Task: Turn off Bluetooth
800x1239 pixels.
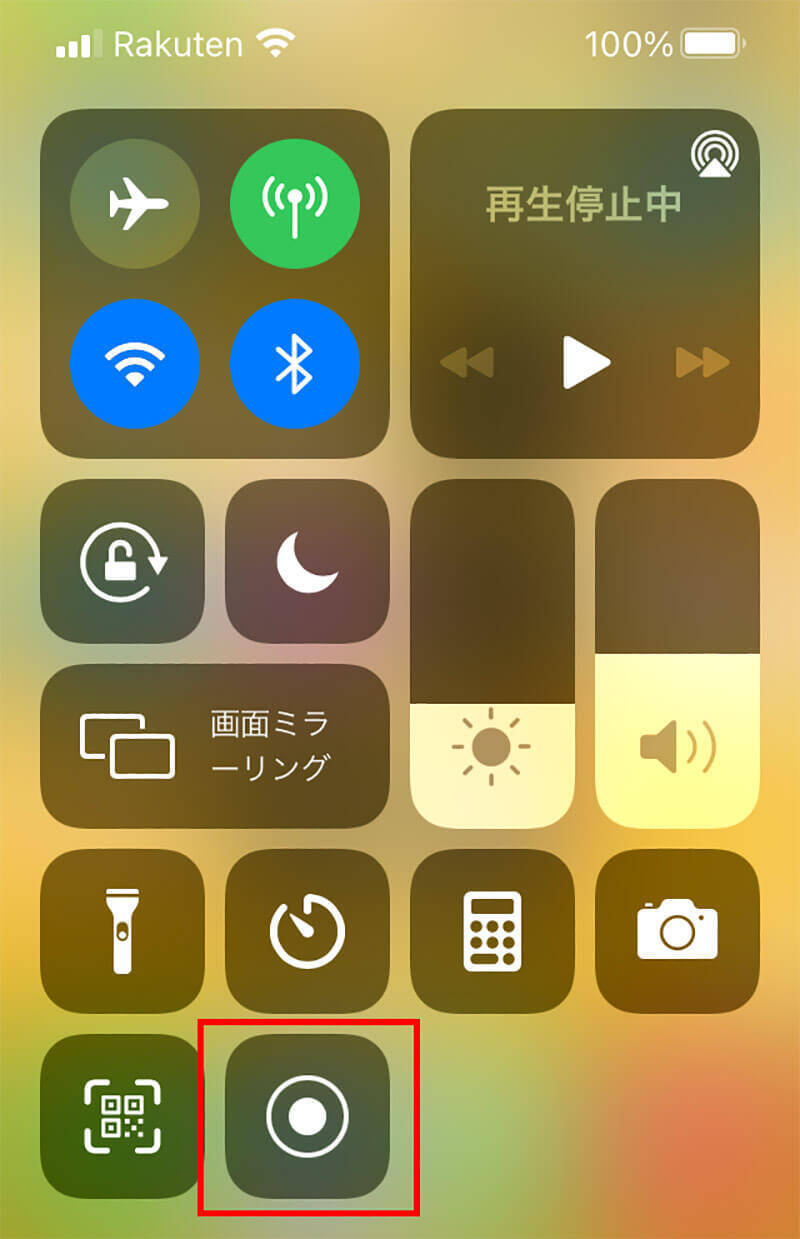Action: pyautogui.click(x=295, y=364)
